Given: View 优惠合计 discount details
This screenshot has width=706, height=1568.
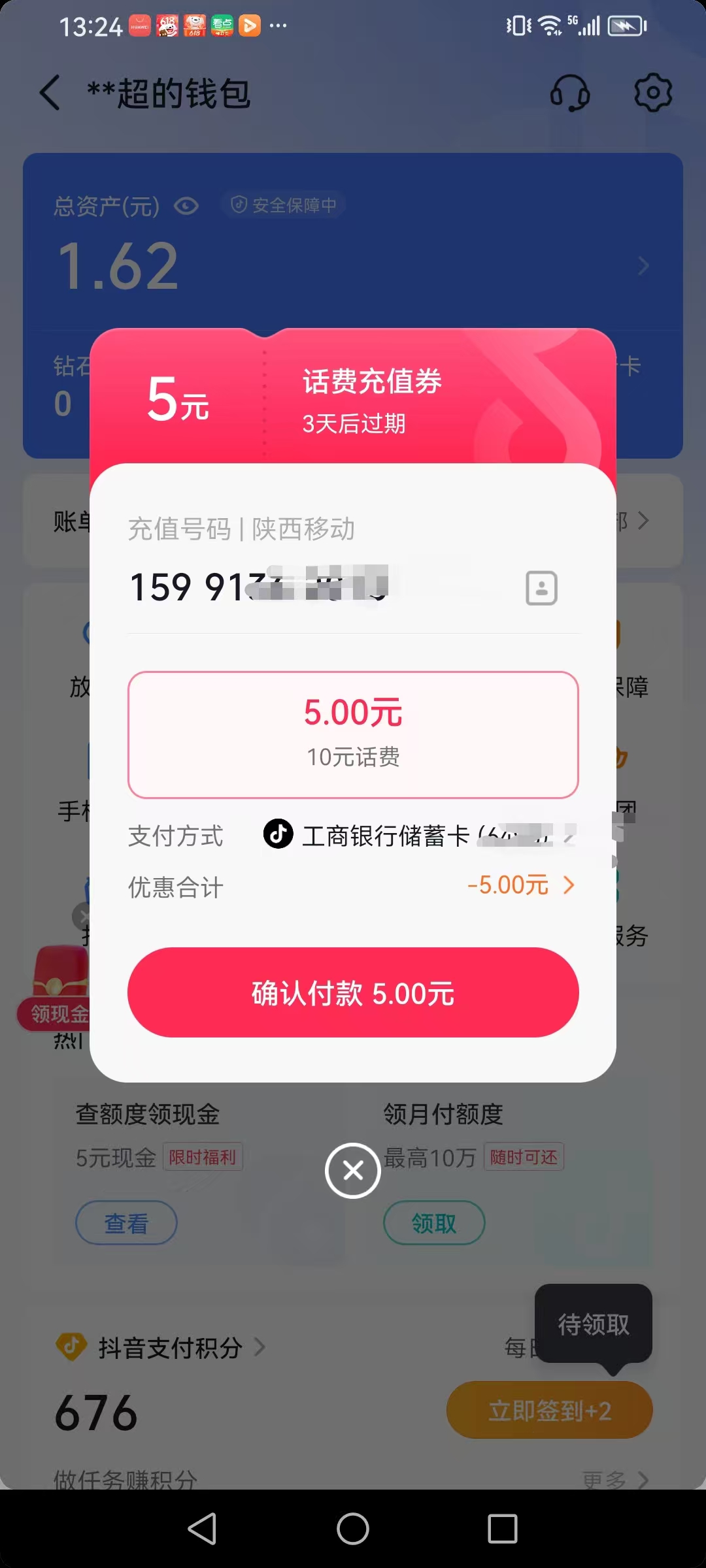Looking at the screenshot, I should 521,885.
